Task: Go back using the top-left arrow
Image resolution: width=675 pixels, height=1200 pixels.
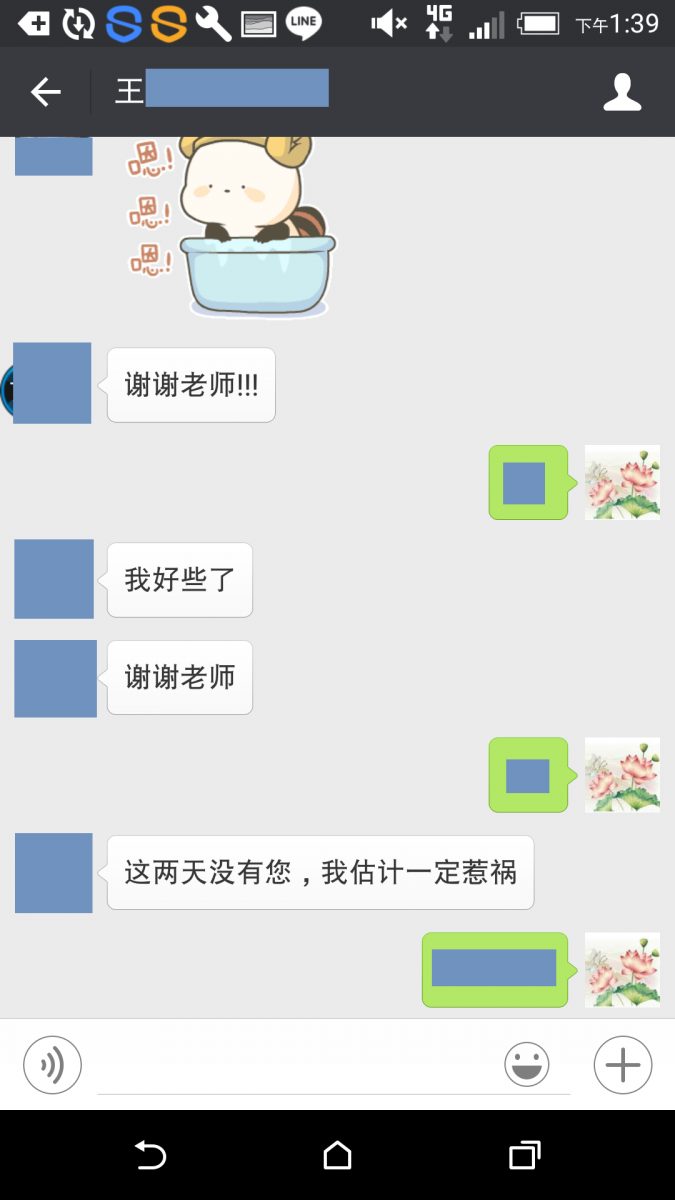Action: point(45,93)
